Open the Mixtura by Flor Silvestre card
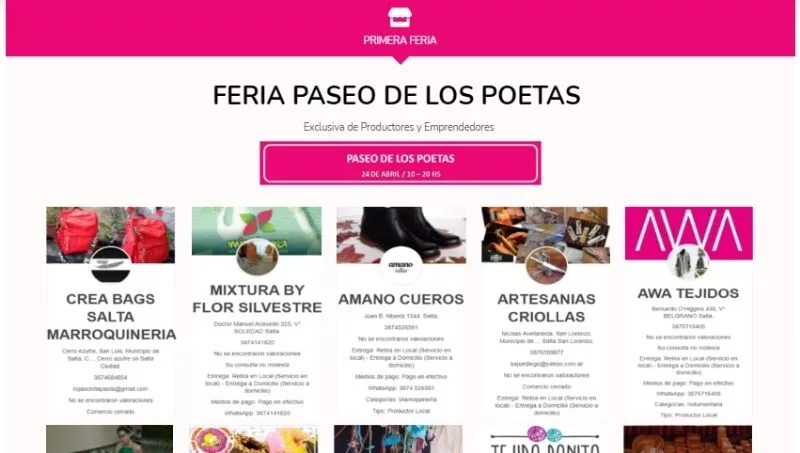Screen dimensions: 800x453 tap(256, 298)
